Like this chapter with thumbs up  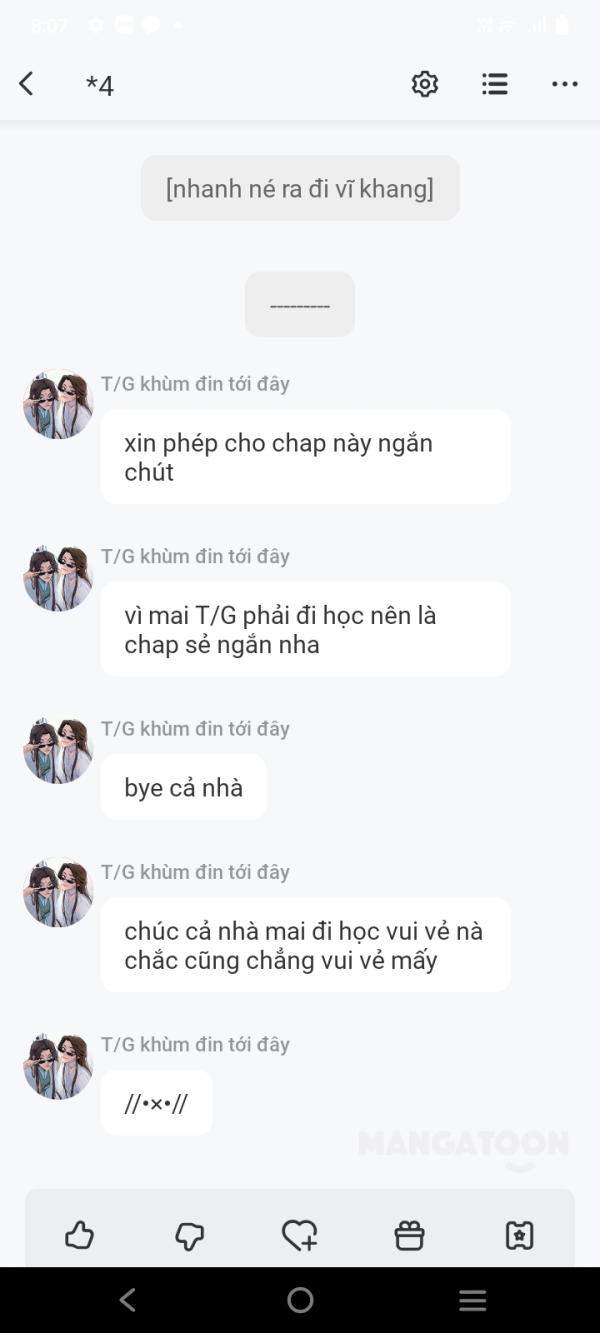click(x=79, y=1236)
